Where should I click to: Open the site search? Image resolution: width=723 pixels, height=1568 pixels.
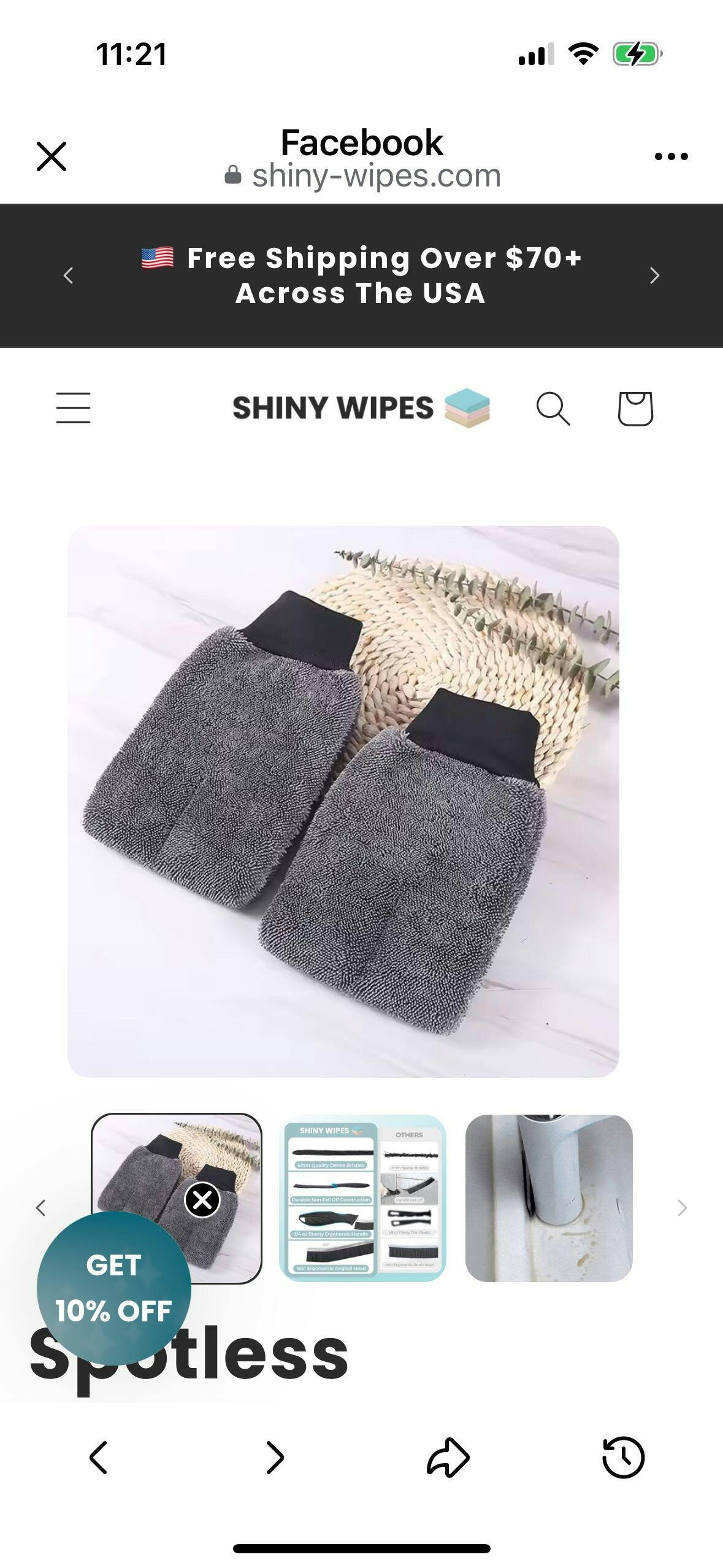[x=553, y=409]
